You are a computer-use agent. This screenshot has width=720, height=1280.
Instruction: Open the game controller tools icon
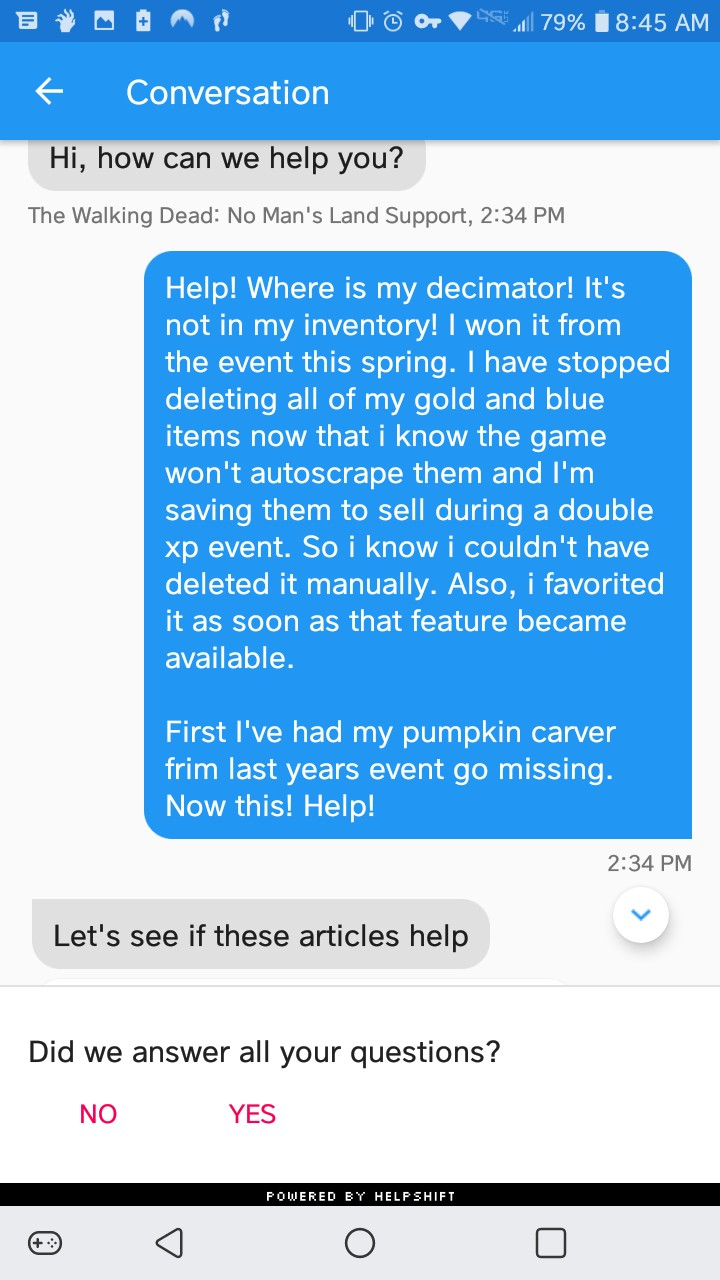coord(44,1243)
